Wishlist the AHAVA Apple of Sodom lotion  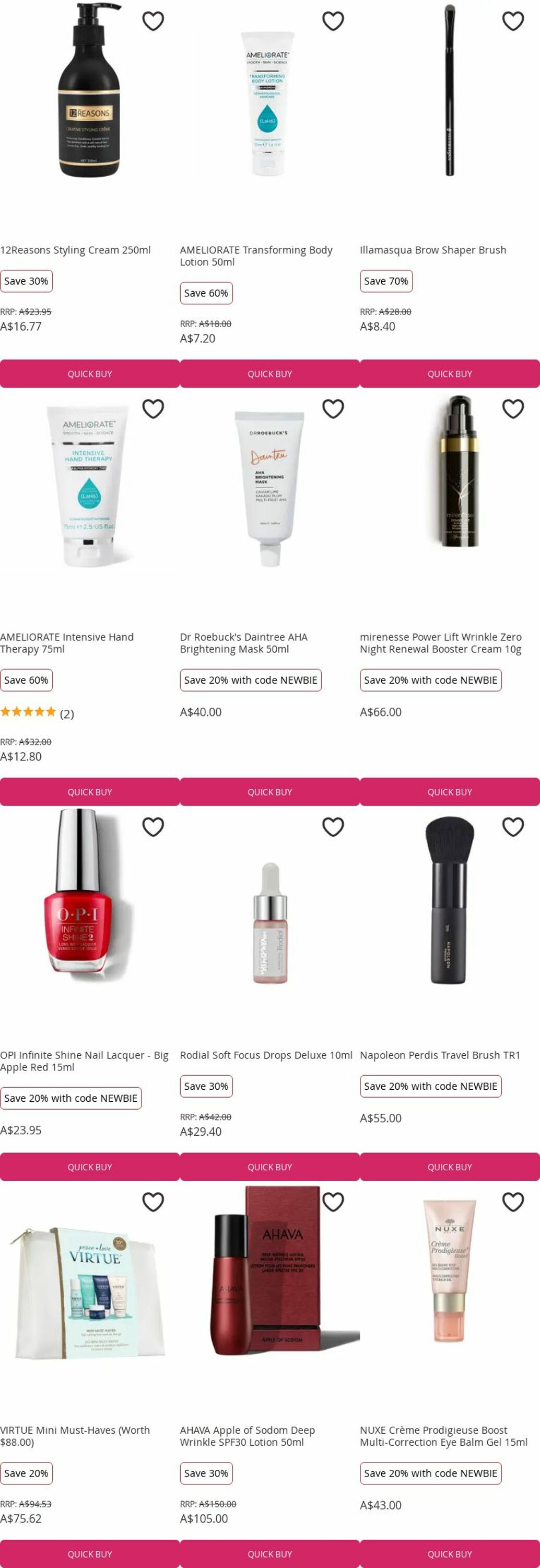pos(333,1202)
